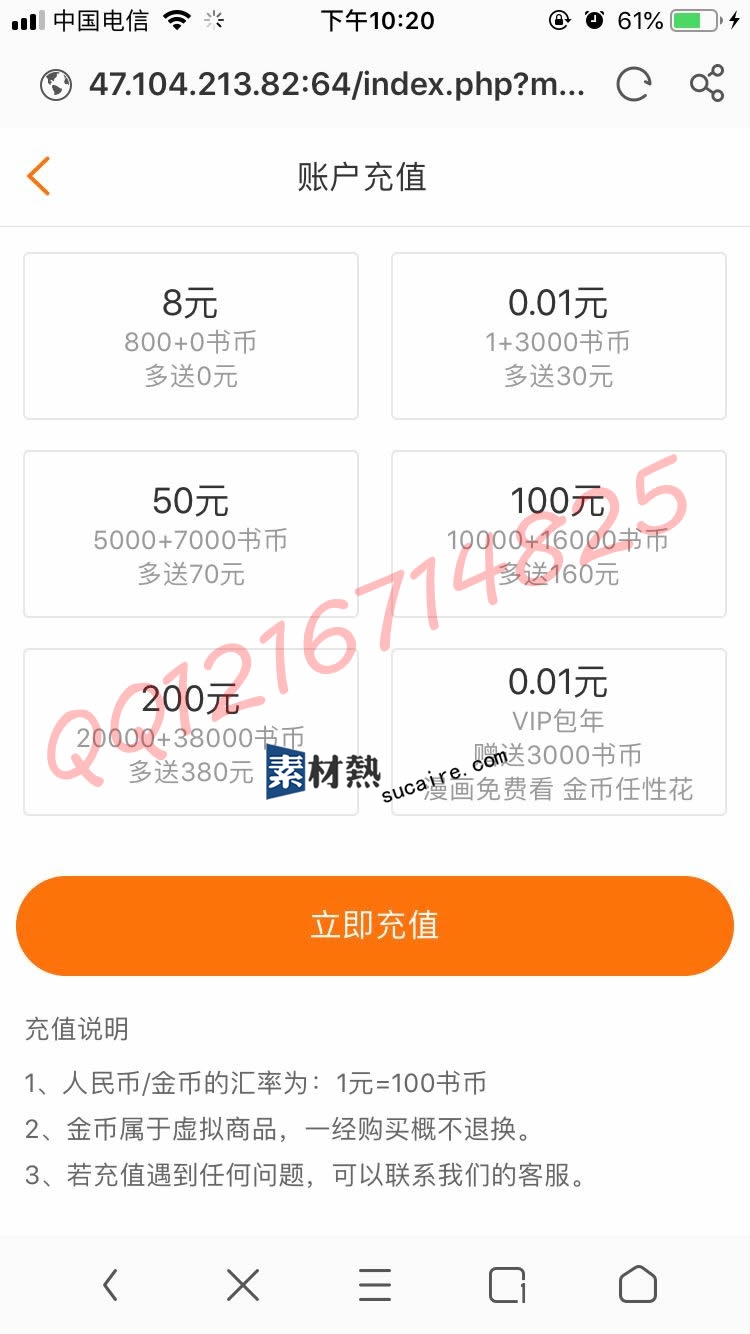Tap the address bar URL field
The image size is (750, 1334).
(x=335, y=85)
